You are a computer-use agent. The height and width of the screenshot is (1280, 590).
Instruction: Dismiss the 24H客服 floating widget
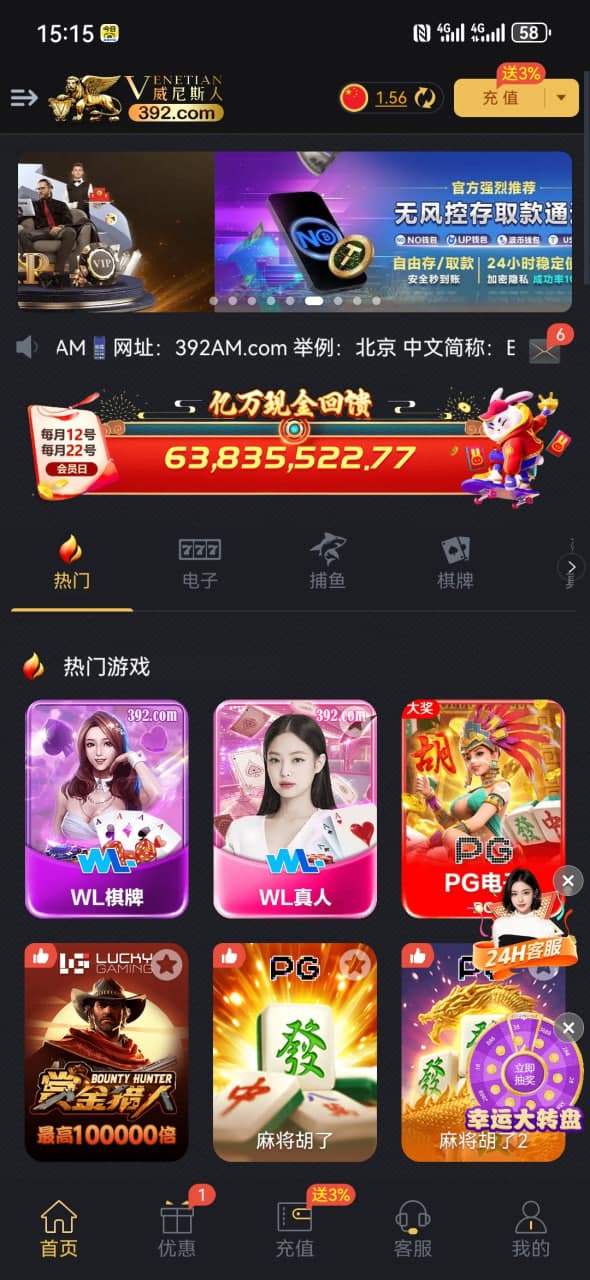pyautogui.click(x=568, y=881)
